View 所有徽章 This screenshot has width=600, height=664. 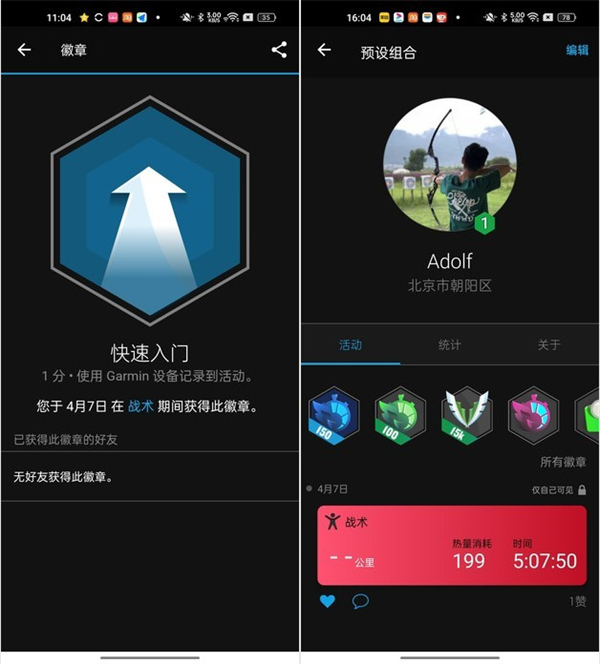563,462
